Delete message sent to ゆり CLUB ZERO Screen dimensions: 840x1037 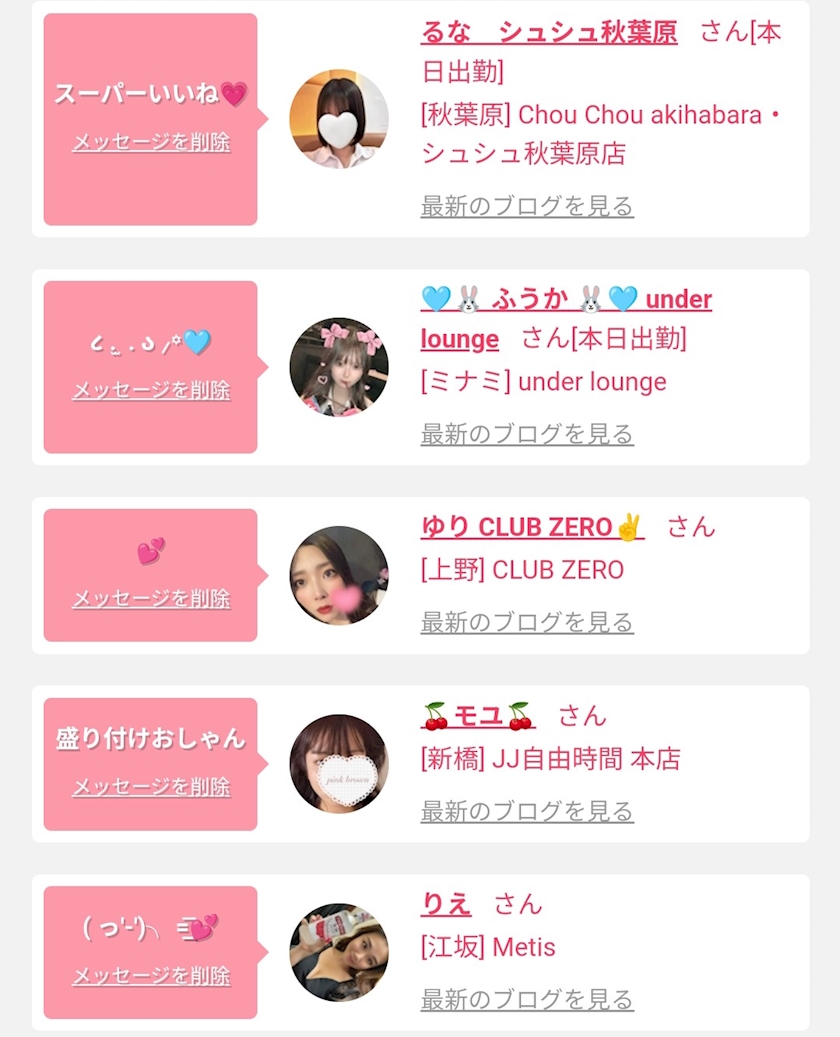coord(151,599)
